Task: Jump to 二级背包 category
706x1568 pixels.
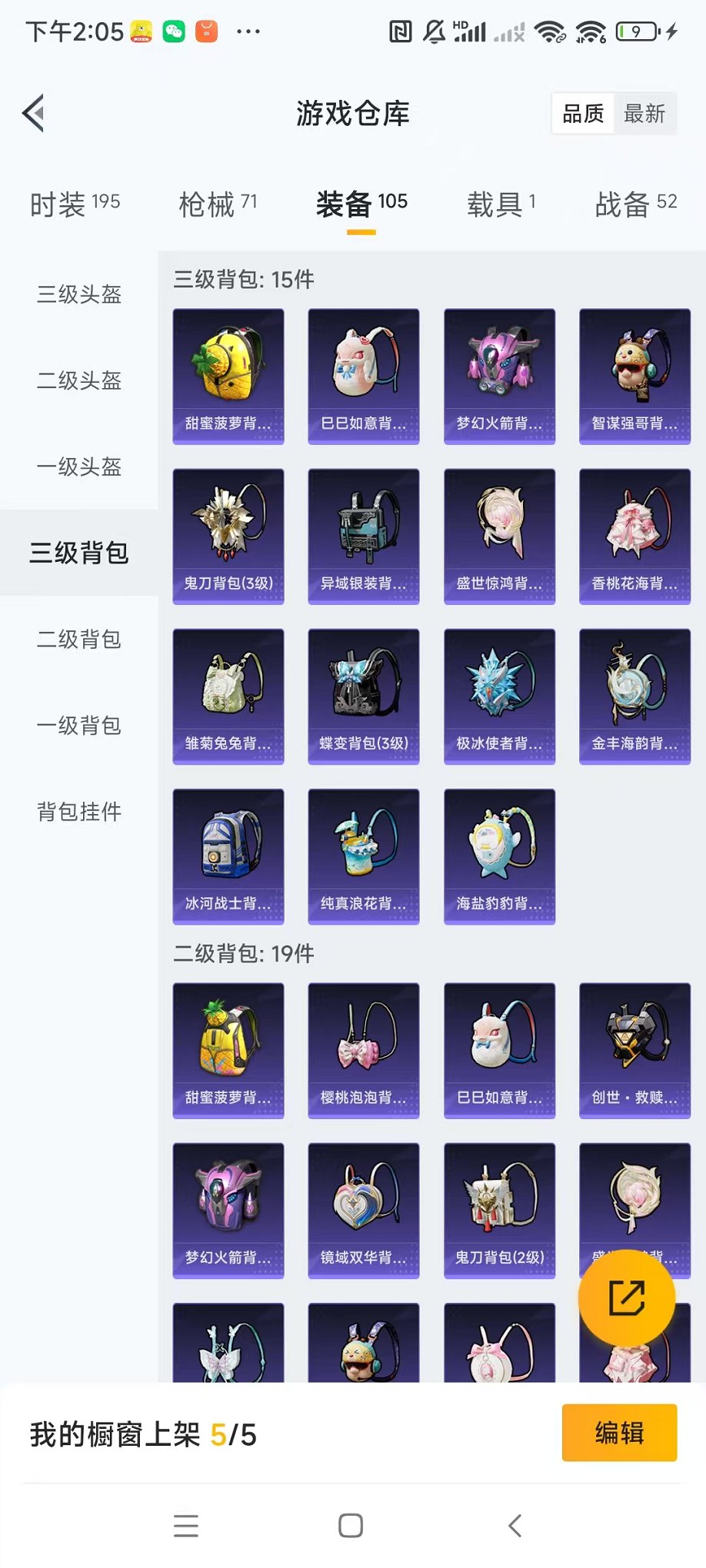Action: click(79, 639)
